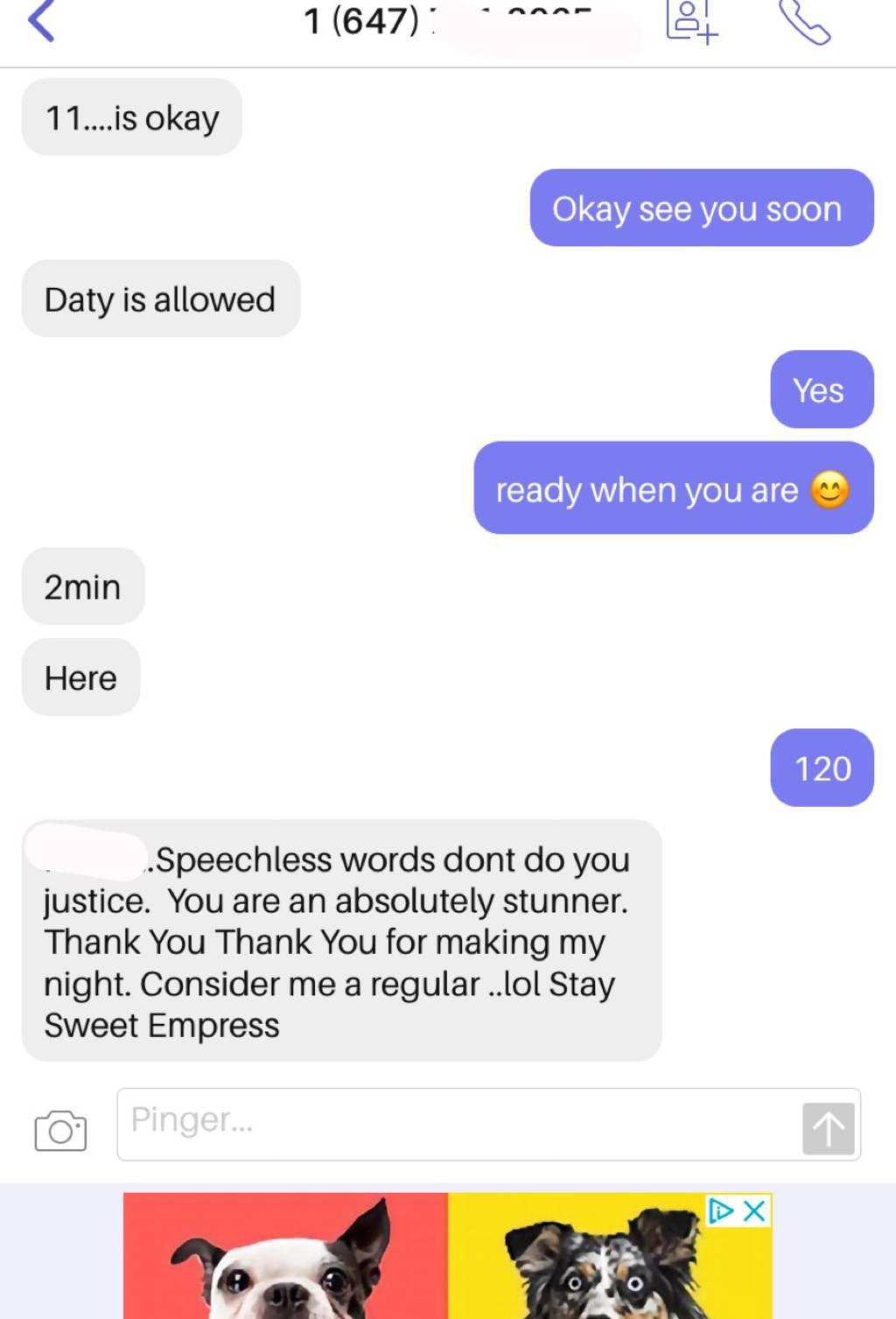Close the dog advertisement banner

pos(754,1211)
